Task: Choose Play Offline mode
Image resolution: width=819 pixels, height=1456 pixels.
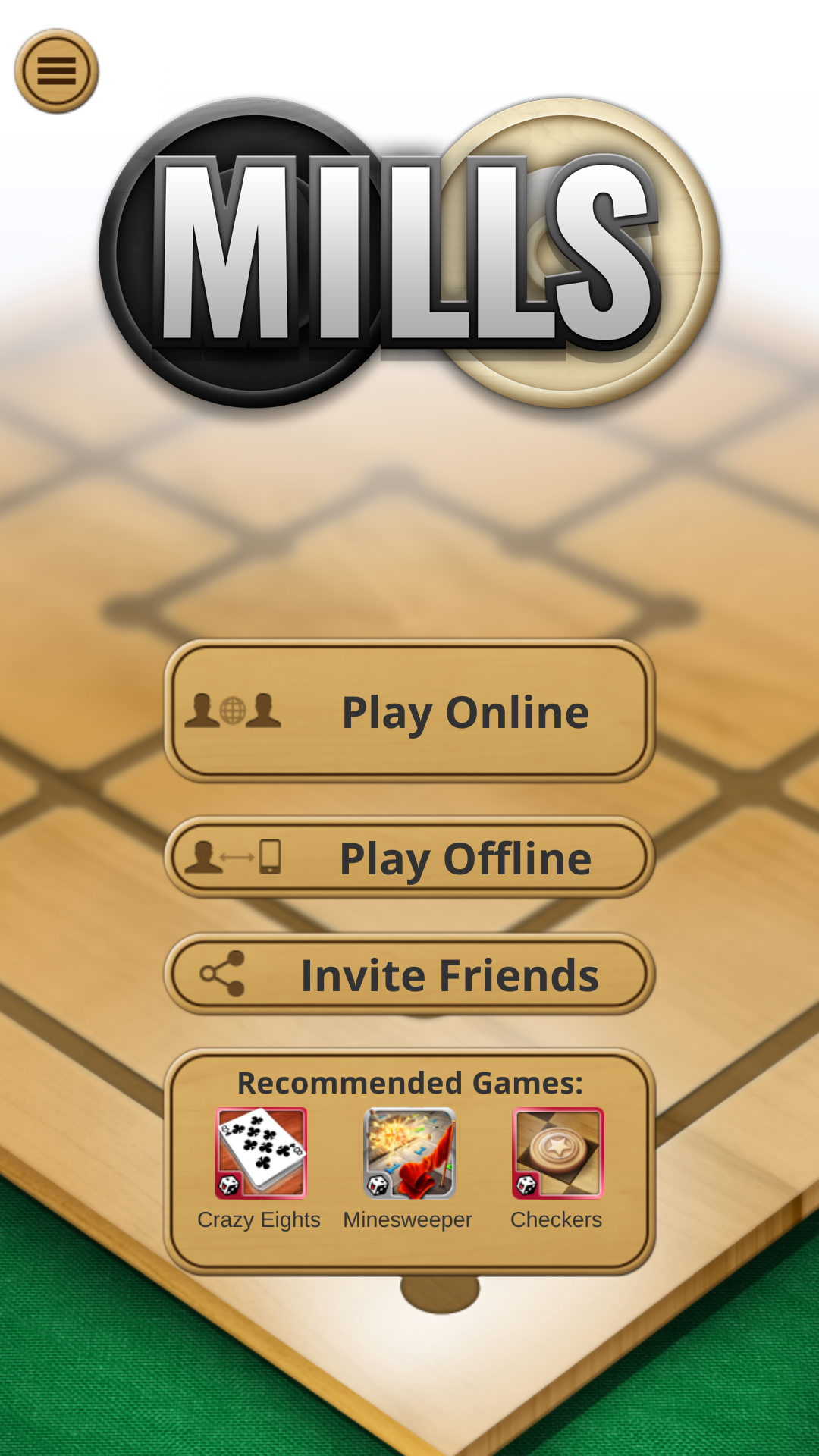Action: [409, 858]
